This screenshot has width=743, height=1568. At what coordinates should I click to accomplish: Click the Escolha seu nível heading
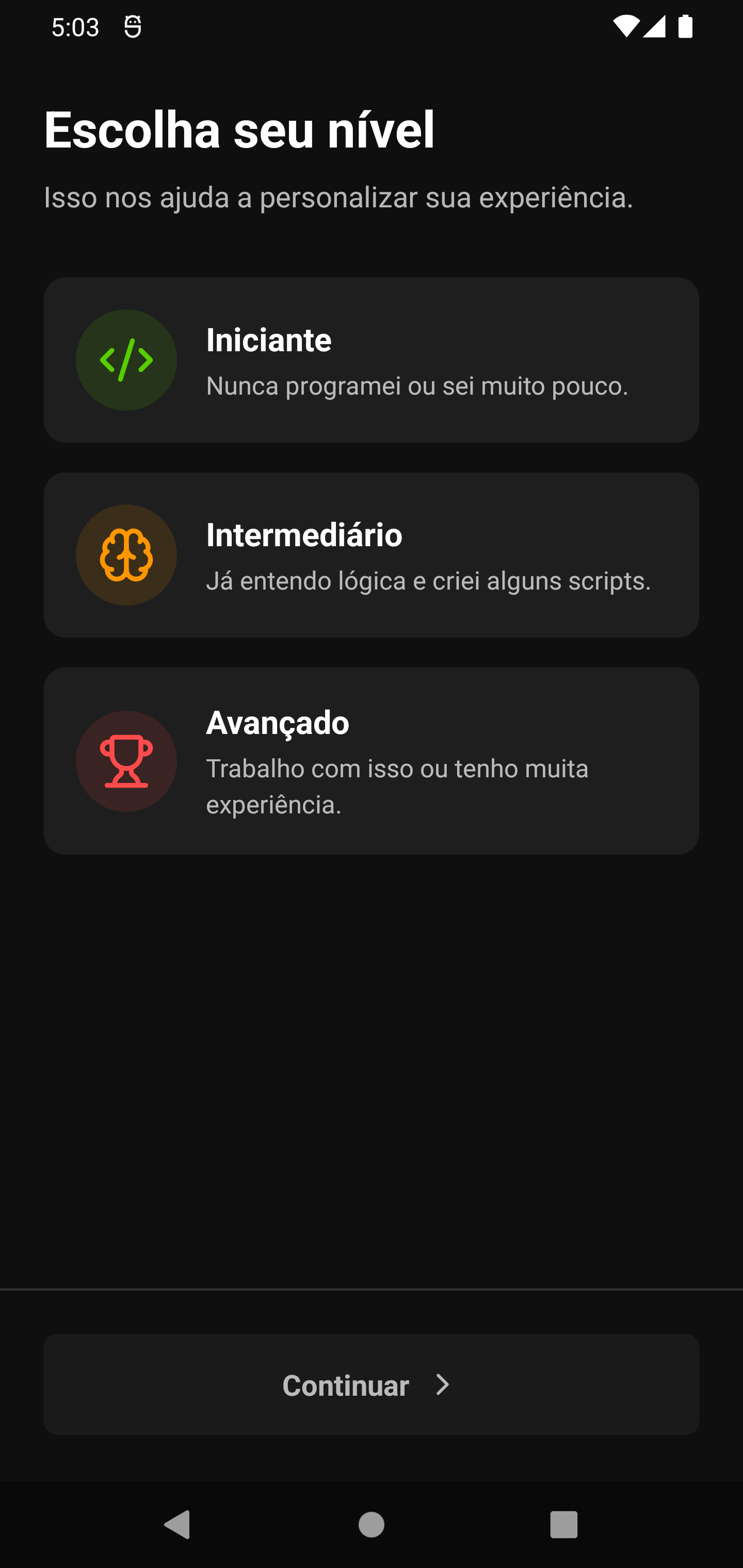pos(239,129)
